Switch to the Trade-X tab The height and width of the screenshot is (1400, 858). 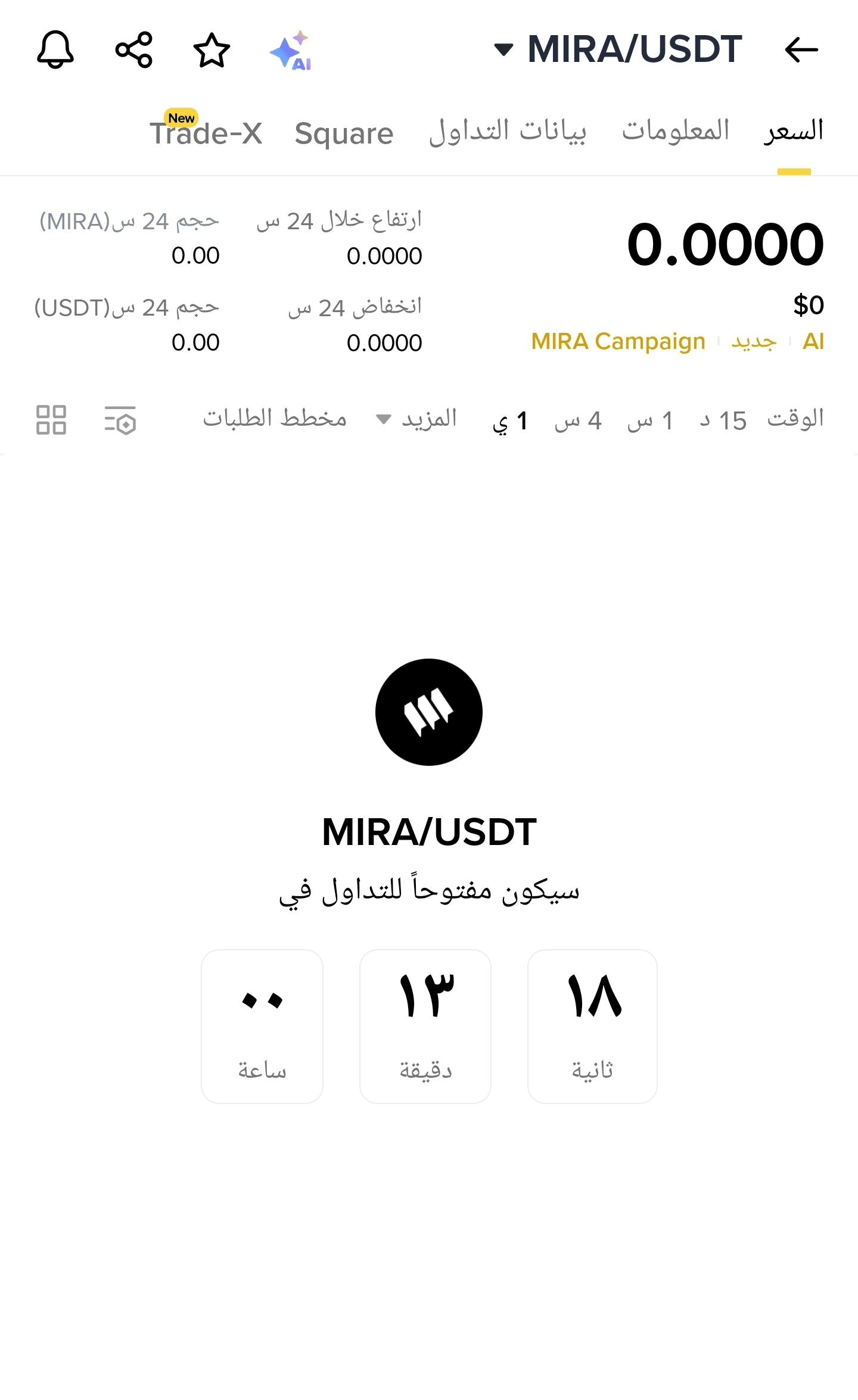click(x=206, y=132)
